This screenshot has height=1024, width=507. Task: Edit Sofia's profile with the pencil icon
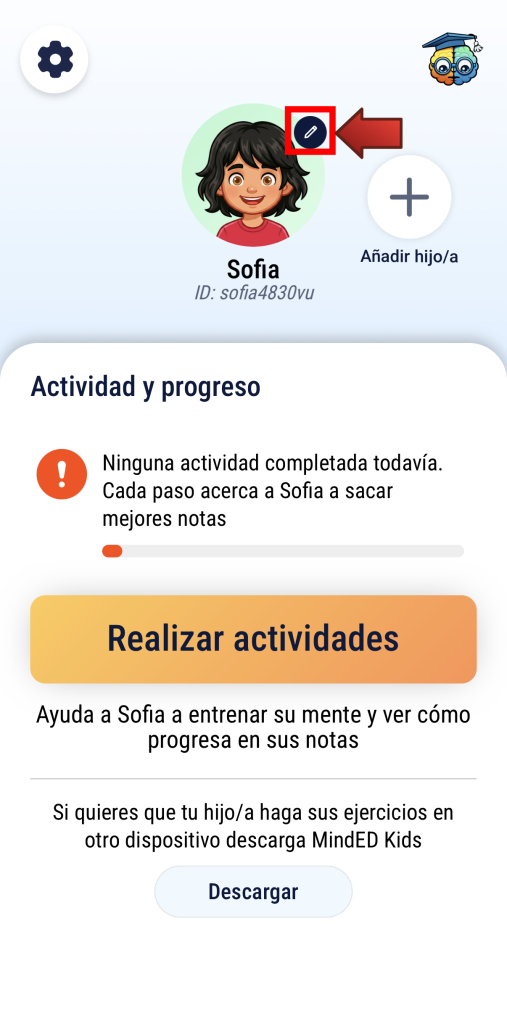pos(310,131)
